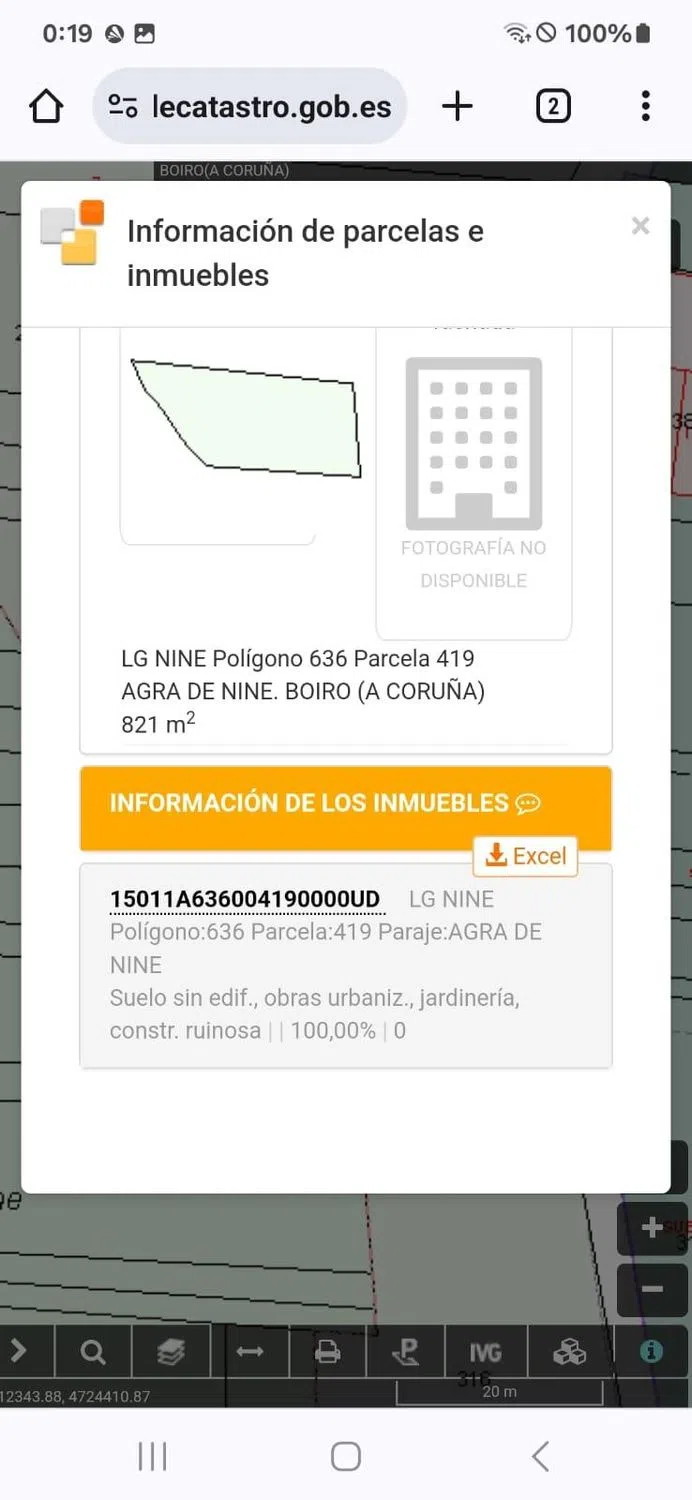Zoom out on the map
Image resolution: width=692 pixels, height=1500 pixels.
[x=652, y=1290]
